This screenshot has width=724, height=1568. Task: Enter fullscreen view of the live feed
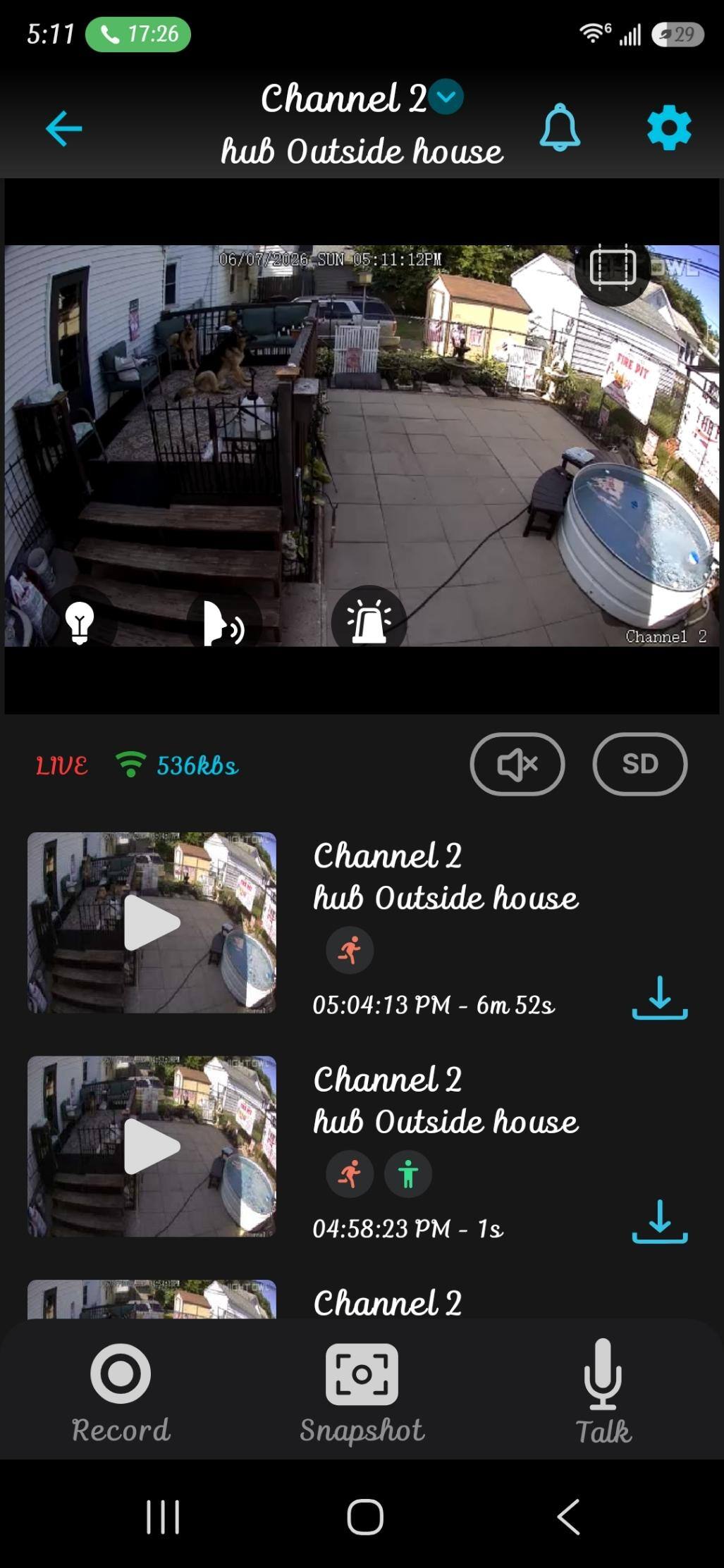click(613, 267)
